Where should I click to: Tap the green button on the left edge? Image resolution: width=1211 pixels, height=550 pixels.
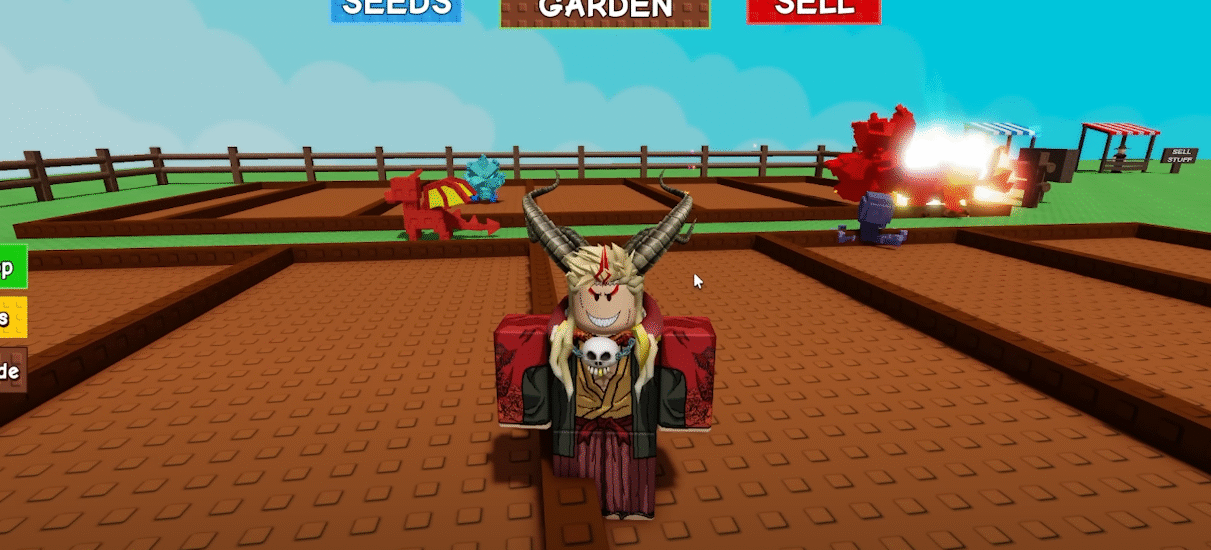[x=12, y=268]
